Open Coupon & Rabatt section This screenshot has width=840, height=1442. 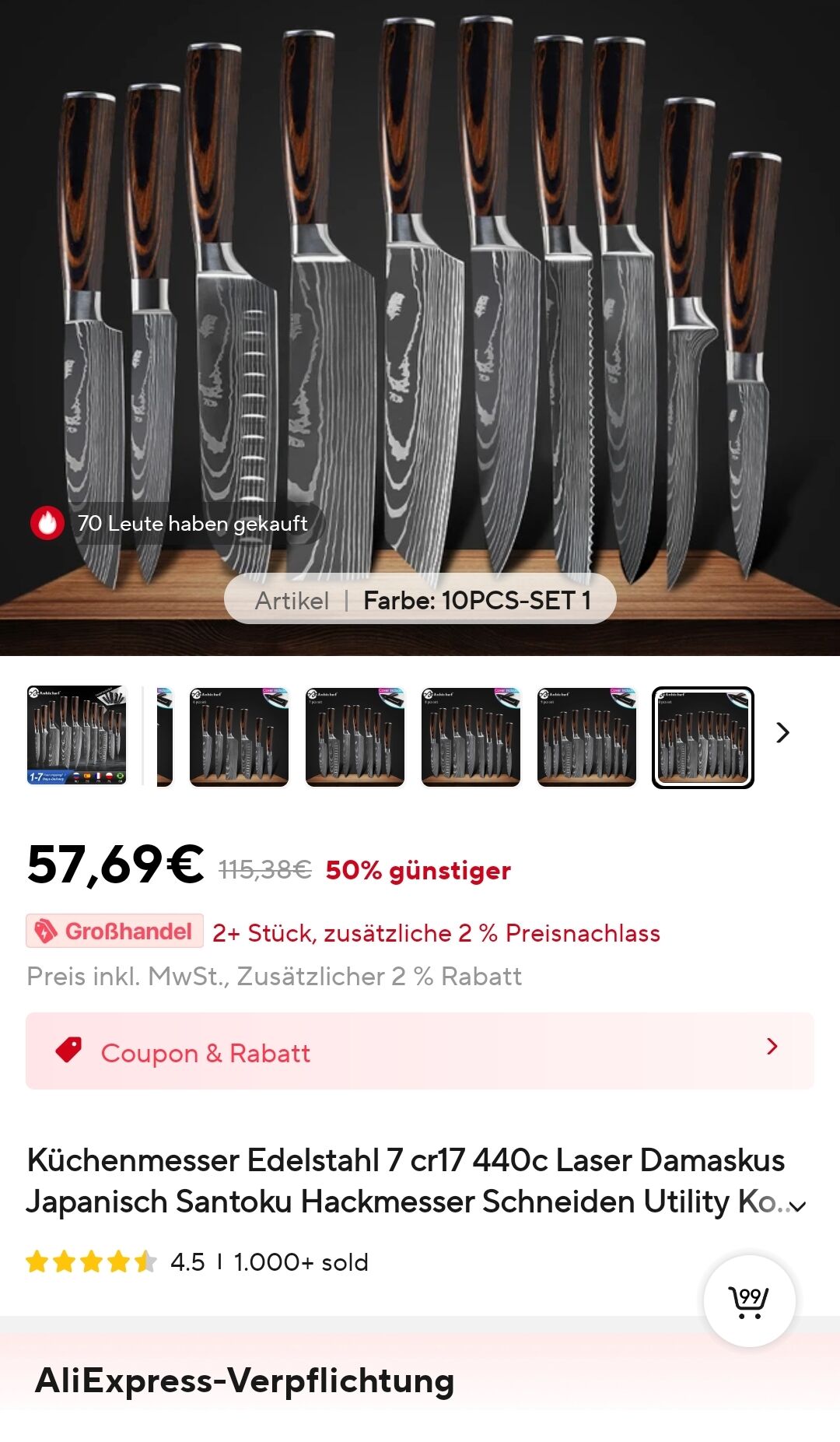[x=420, y=1051]
